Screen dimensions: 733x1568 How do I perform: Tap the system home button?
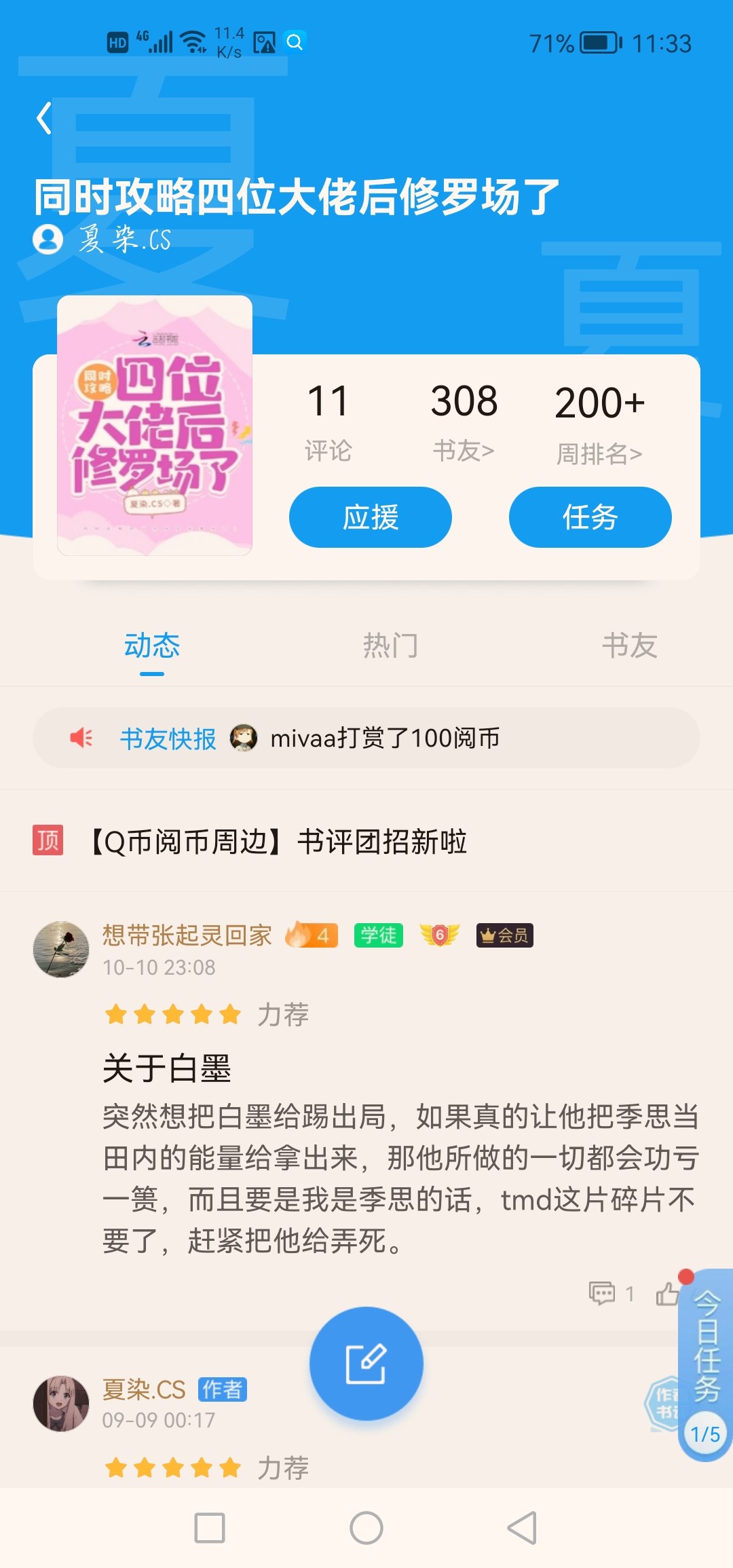pos(366,1529)
